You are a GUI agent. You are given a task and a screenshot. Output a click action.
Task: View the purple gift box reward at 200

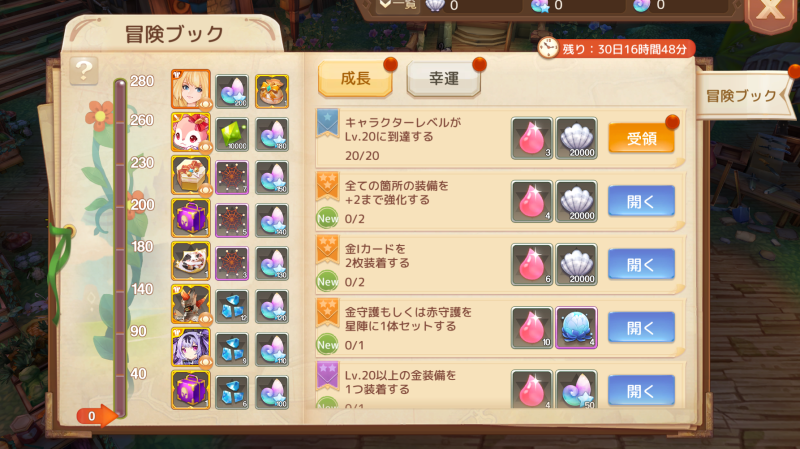pos(190,217)
